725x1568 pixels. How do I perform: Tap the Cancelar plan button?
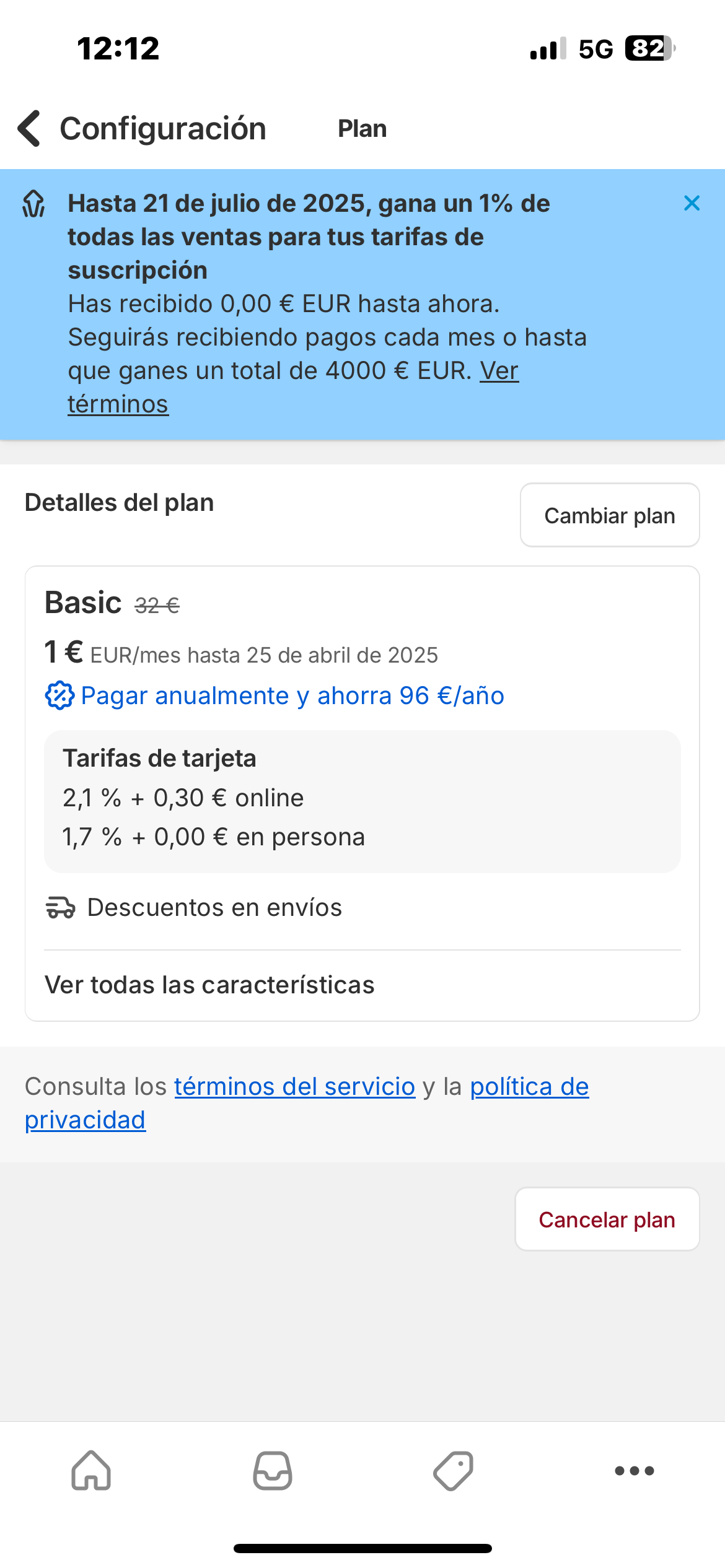pos(607,1219)
